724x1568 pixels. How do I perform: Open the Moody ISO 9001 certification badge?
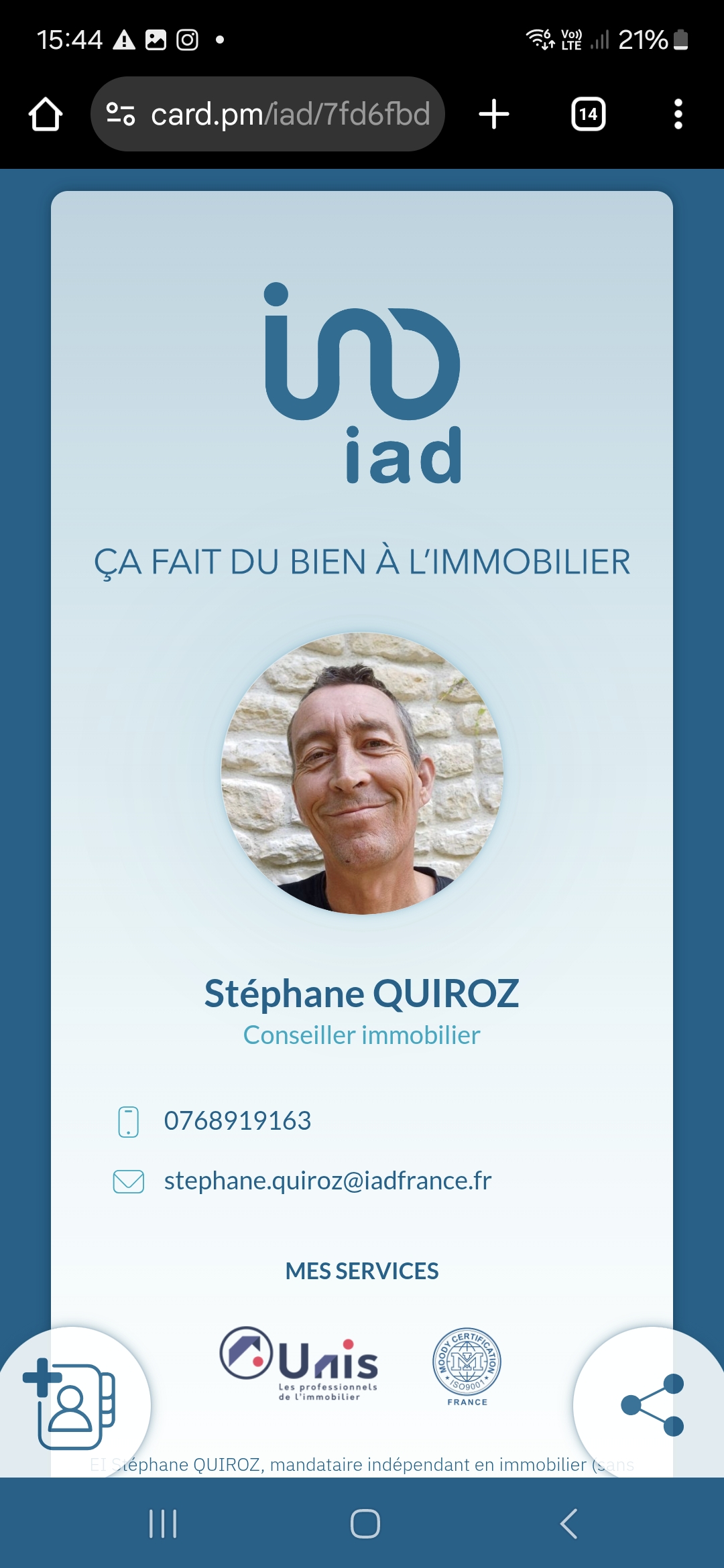tap(467, 1367)
